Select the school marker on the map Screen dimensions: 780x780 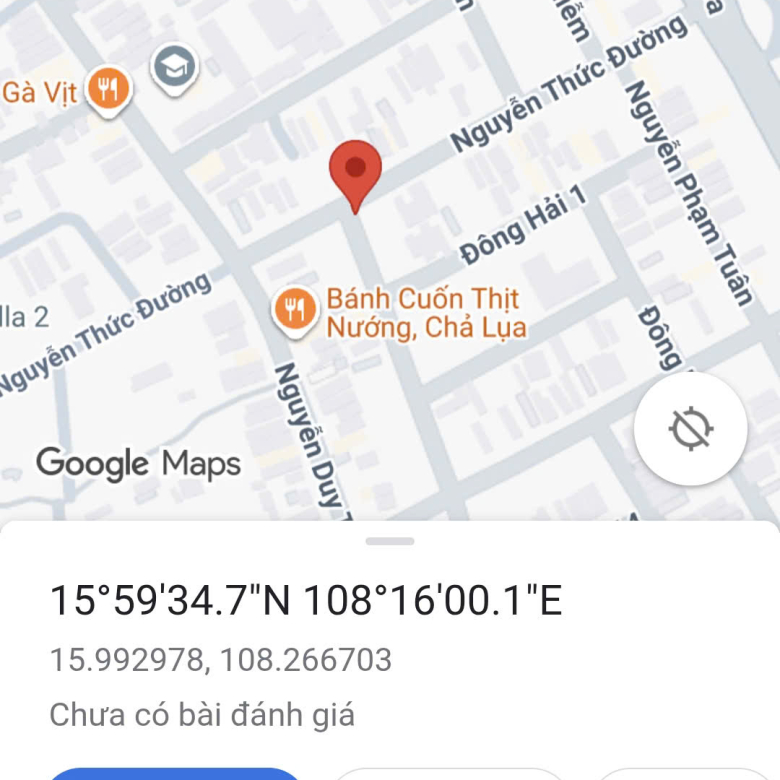click(175, 67)
